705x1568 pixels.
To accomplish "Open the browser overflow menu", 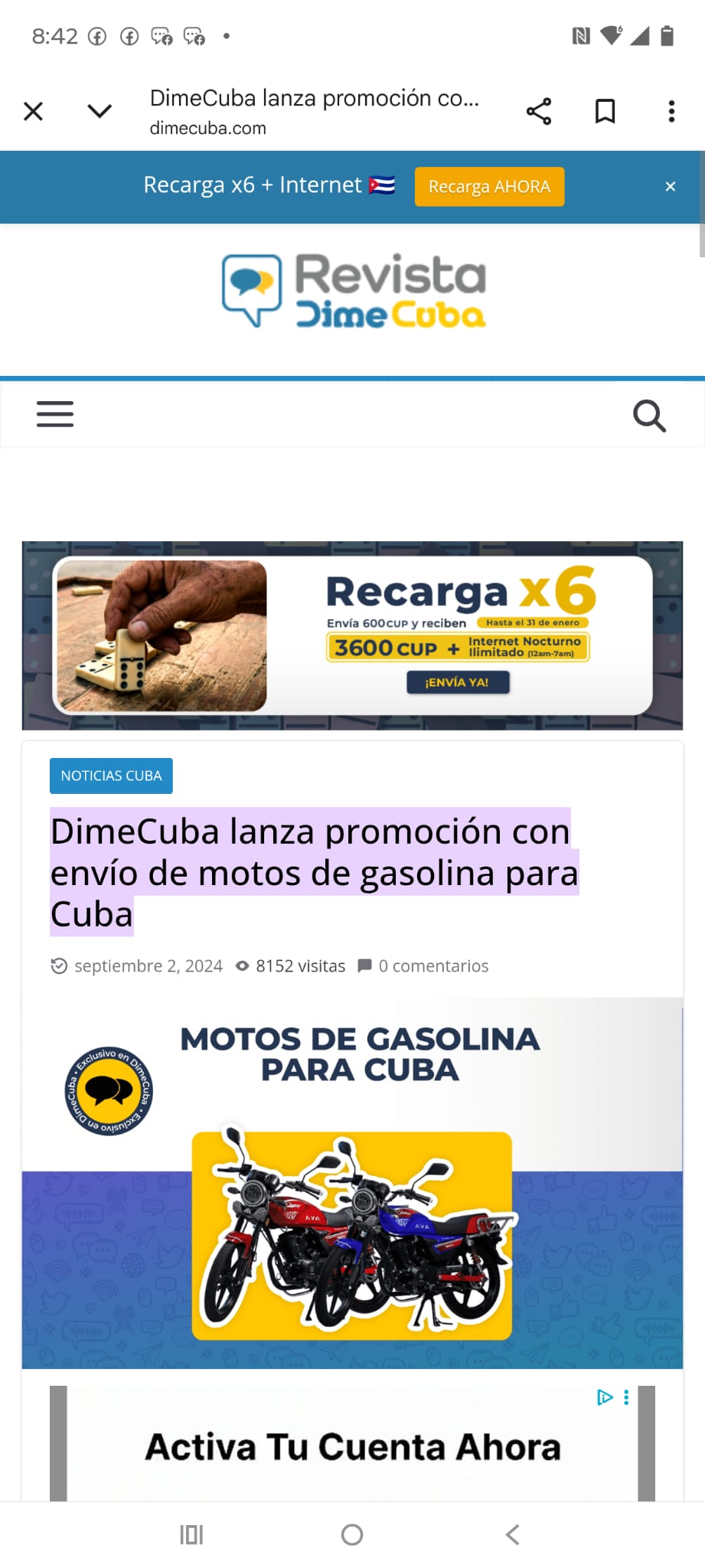I will (x=671, y=112).
